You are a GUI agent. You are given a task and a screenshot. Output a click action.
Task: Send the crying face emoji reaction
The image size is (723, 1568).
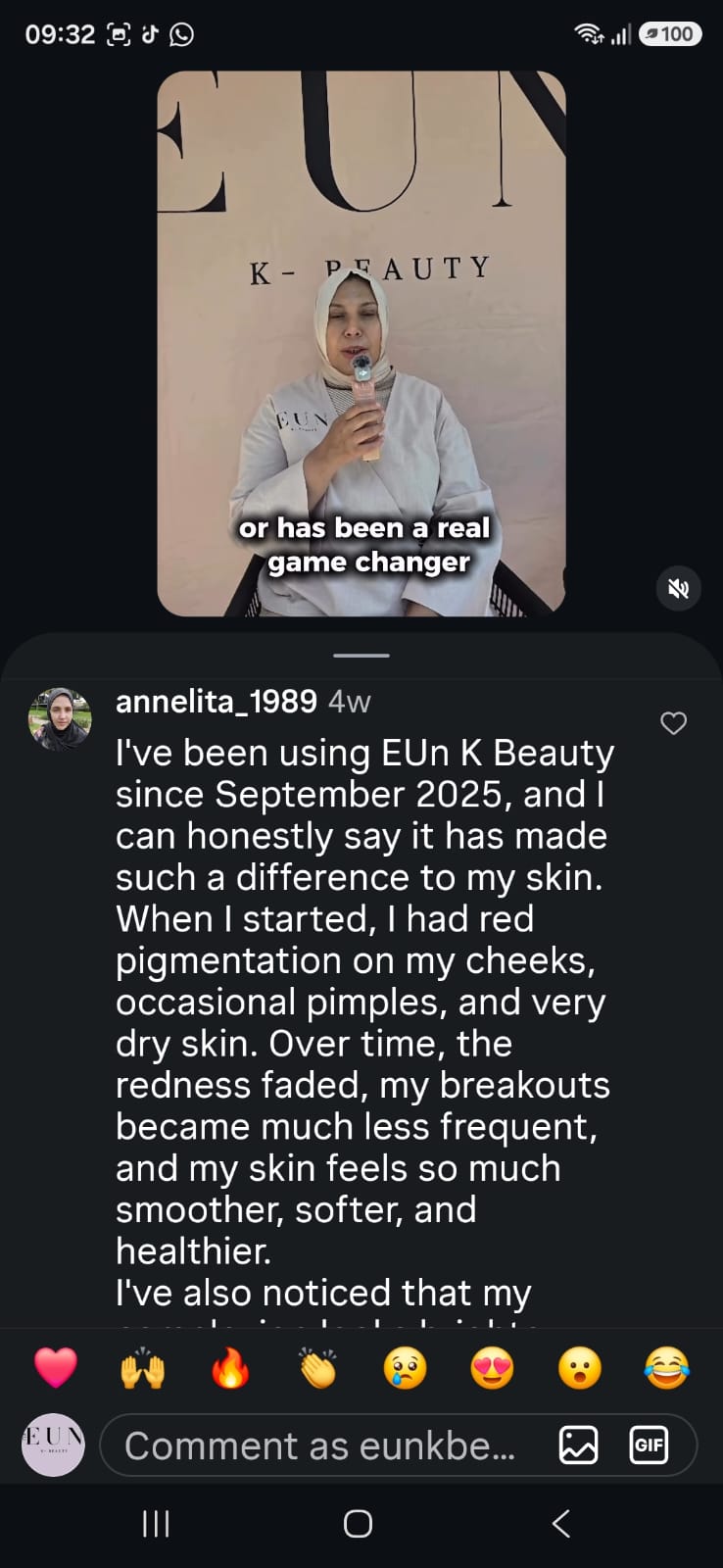pos(405,1368)
